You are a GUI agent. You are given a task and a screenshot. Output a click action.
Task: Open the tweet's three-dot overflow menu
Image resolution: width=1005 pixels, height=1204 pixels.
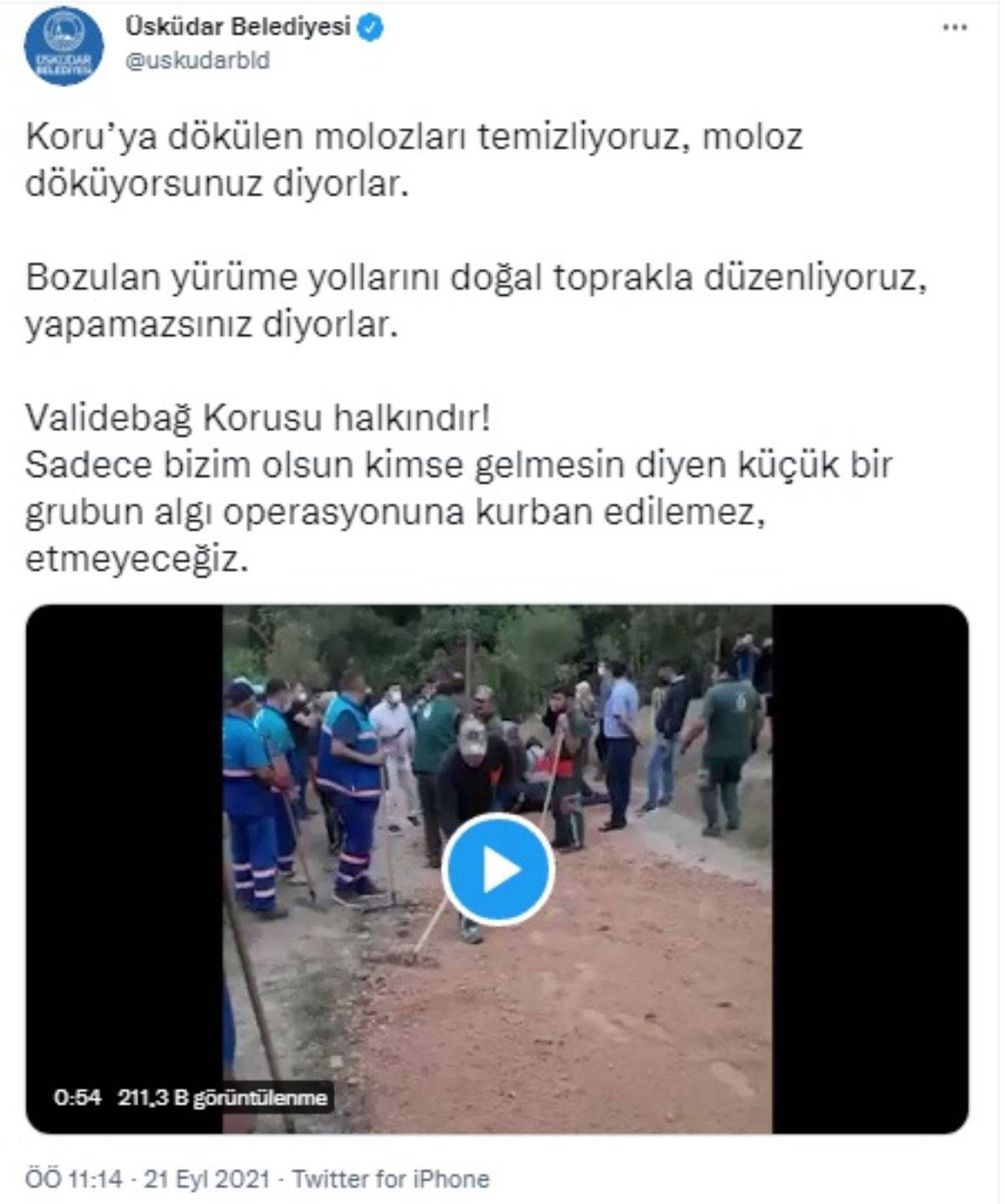[x=954, y=28]
